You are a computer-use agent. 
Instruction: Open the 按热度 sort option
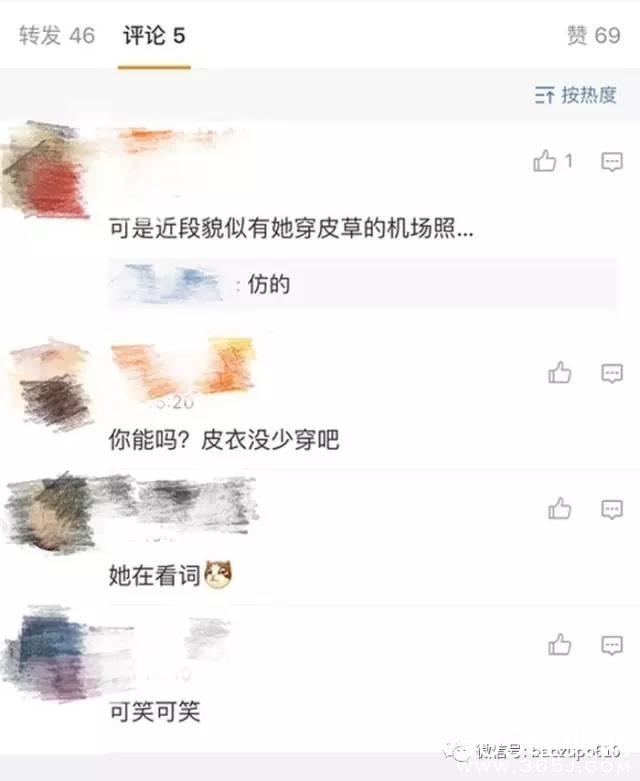click(576, 95)
